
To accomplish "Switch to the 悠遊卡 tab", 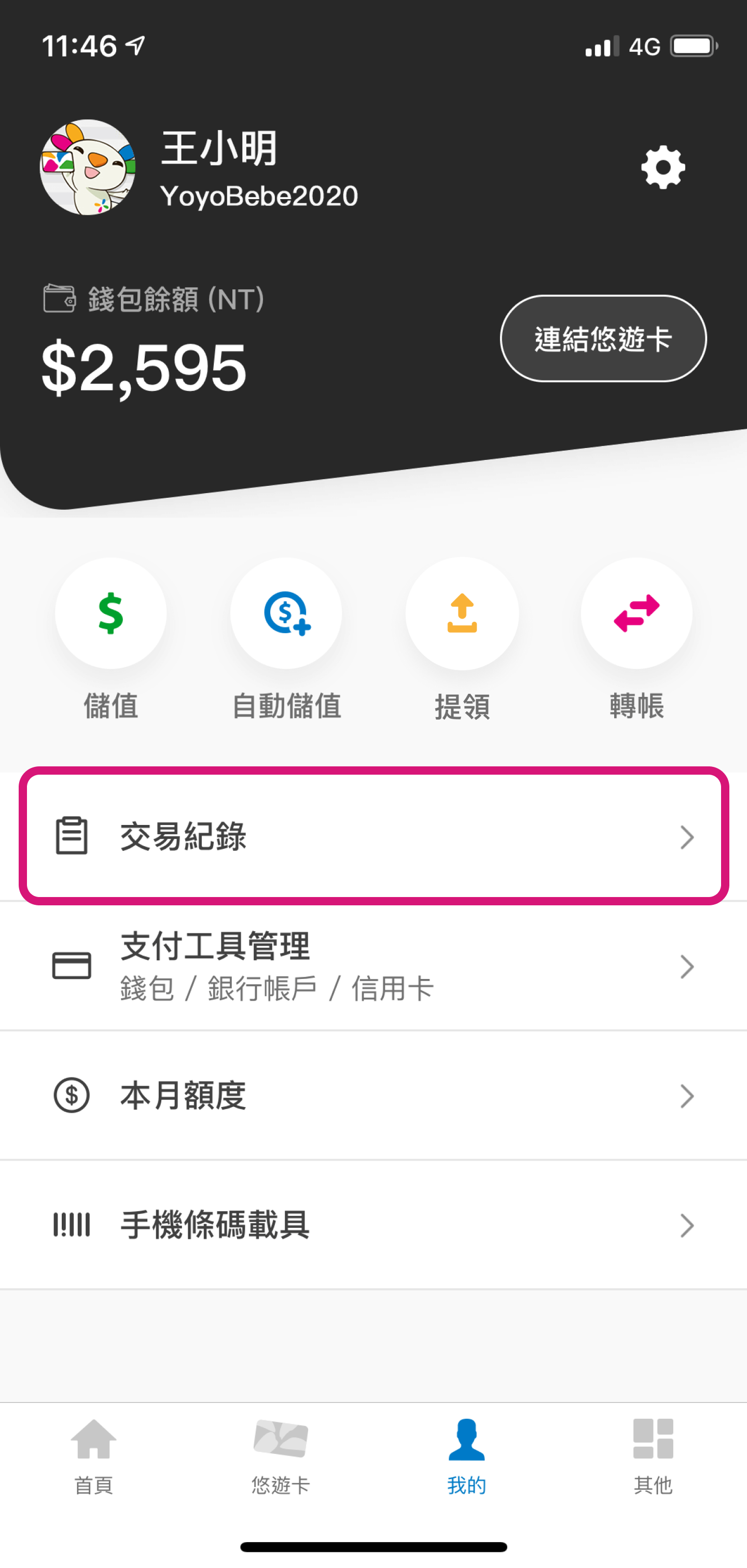I will point(280,1456).
